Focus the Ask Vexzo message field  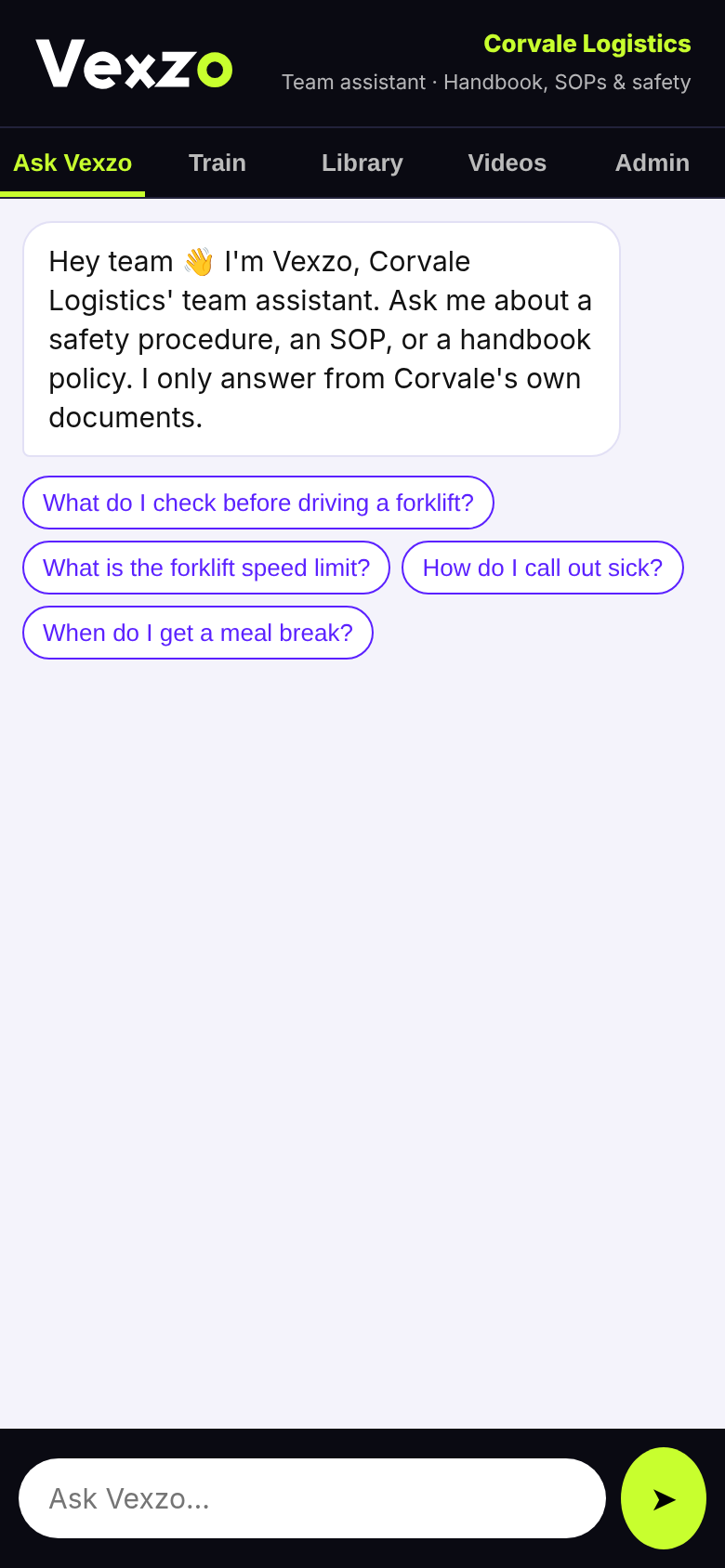point(312,1498)
